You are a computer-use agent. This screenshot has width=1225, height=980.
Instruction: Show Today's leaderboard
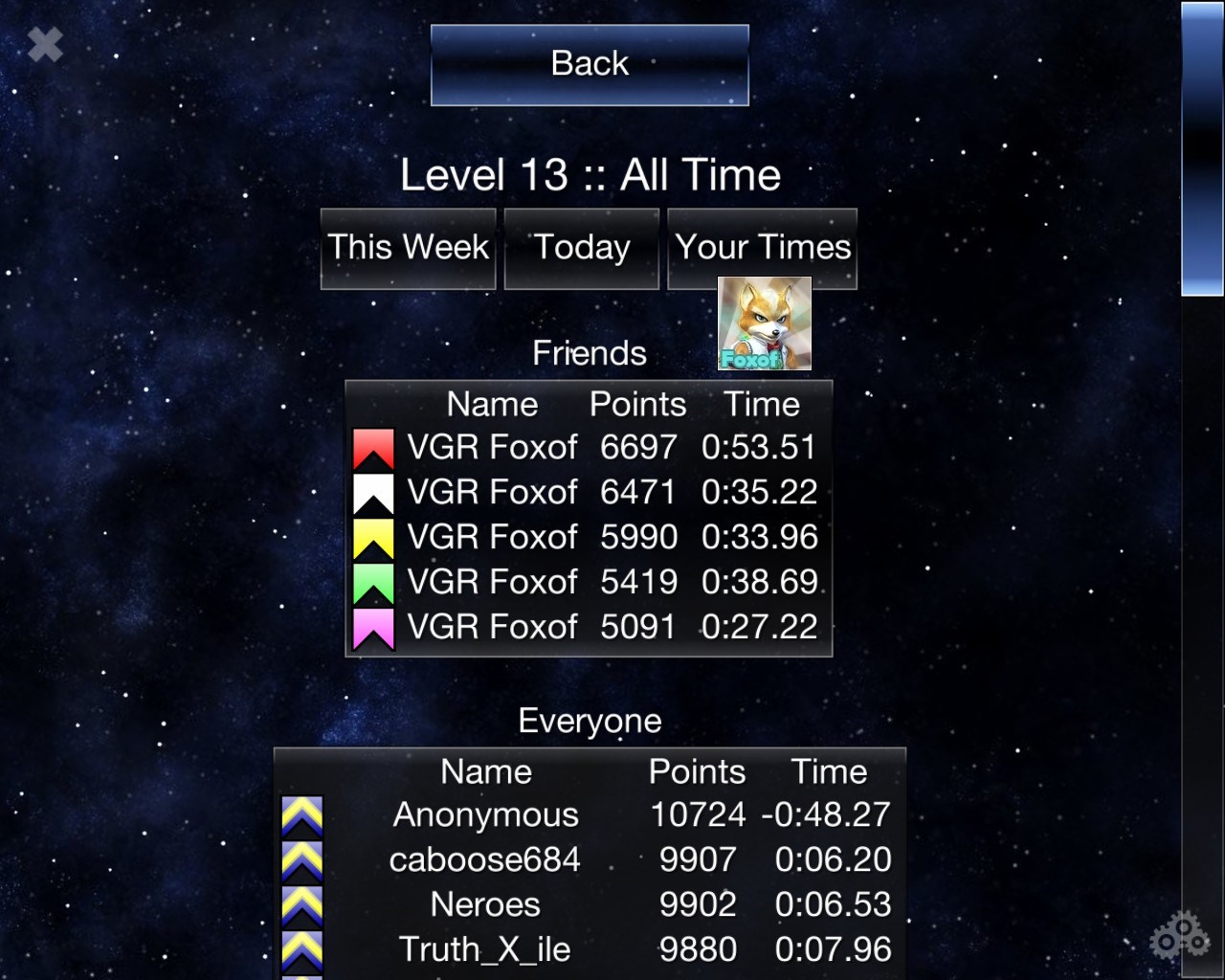tap(581, 248)
